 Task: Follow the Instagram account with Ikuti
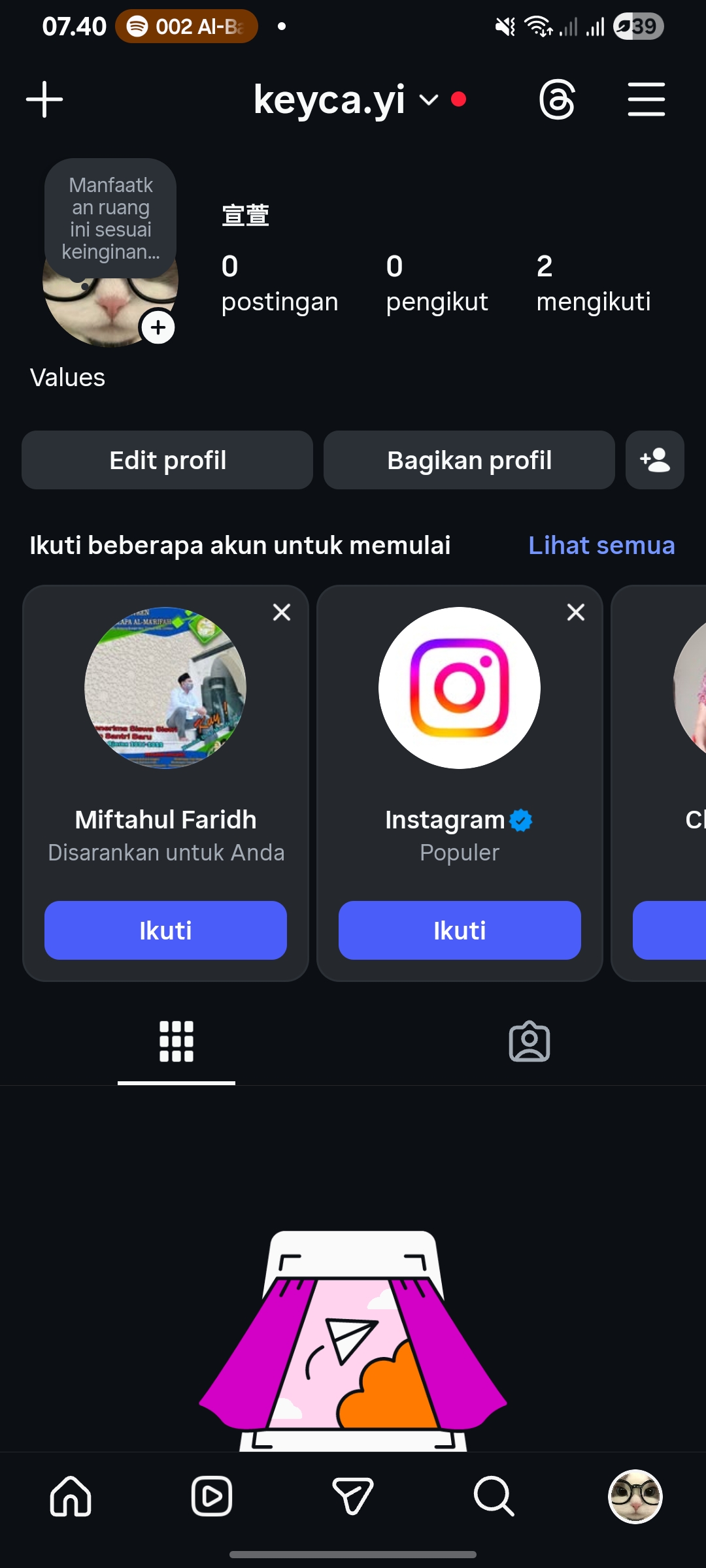(x=460, y=930)
